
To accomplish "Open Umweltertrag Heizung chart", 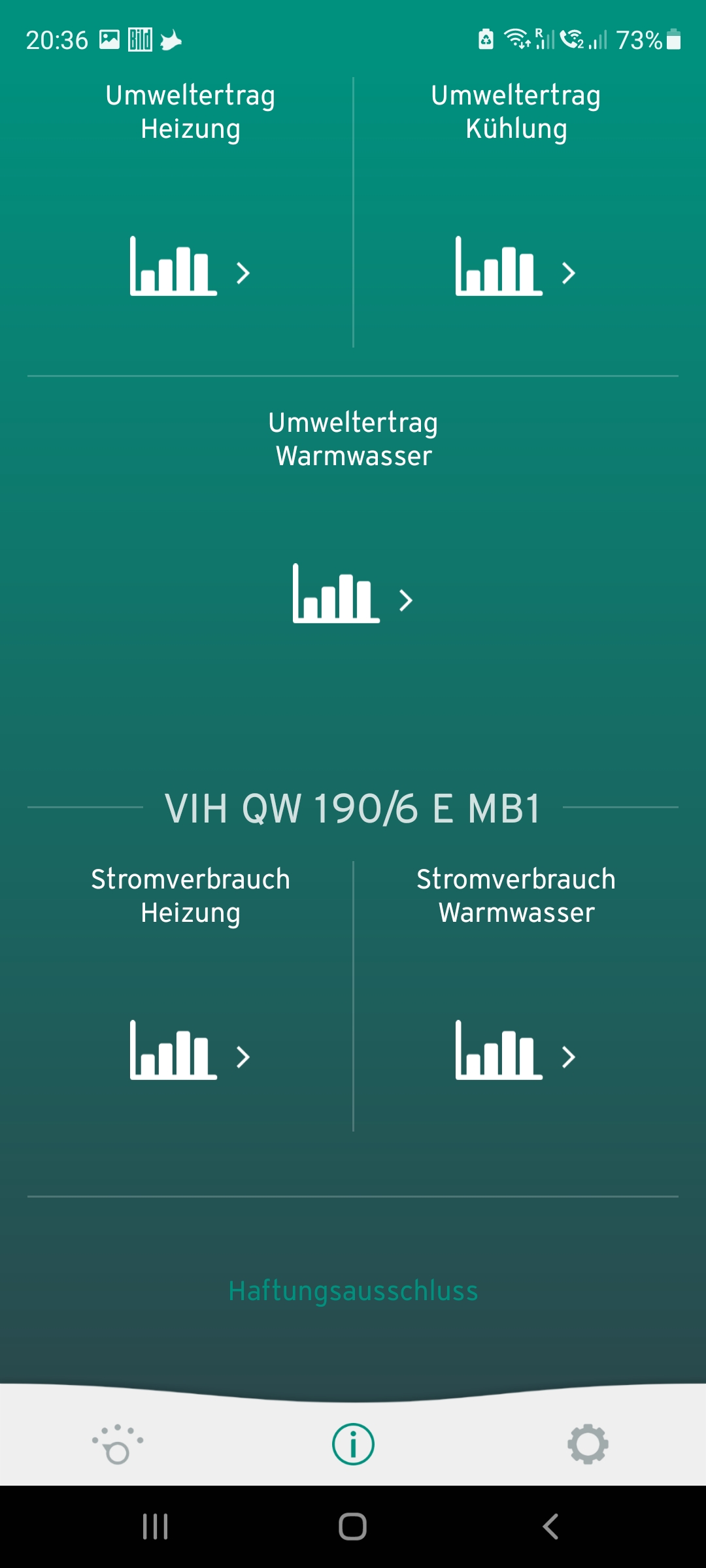I will [x=190, y=267].
